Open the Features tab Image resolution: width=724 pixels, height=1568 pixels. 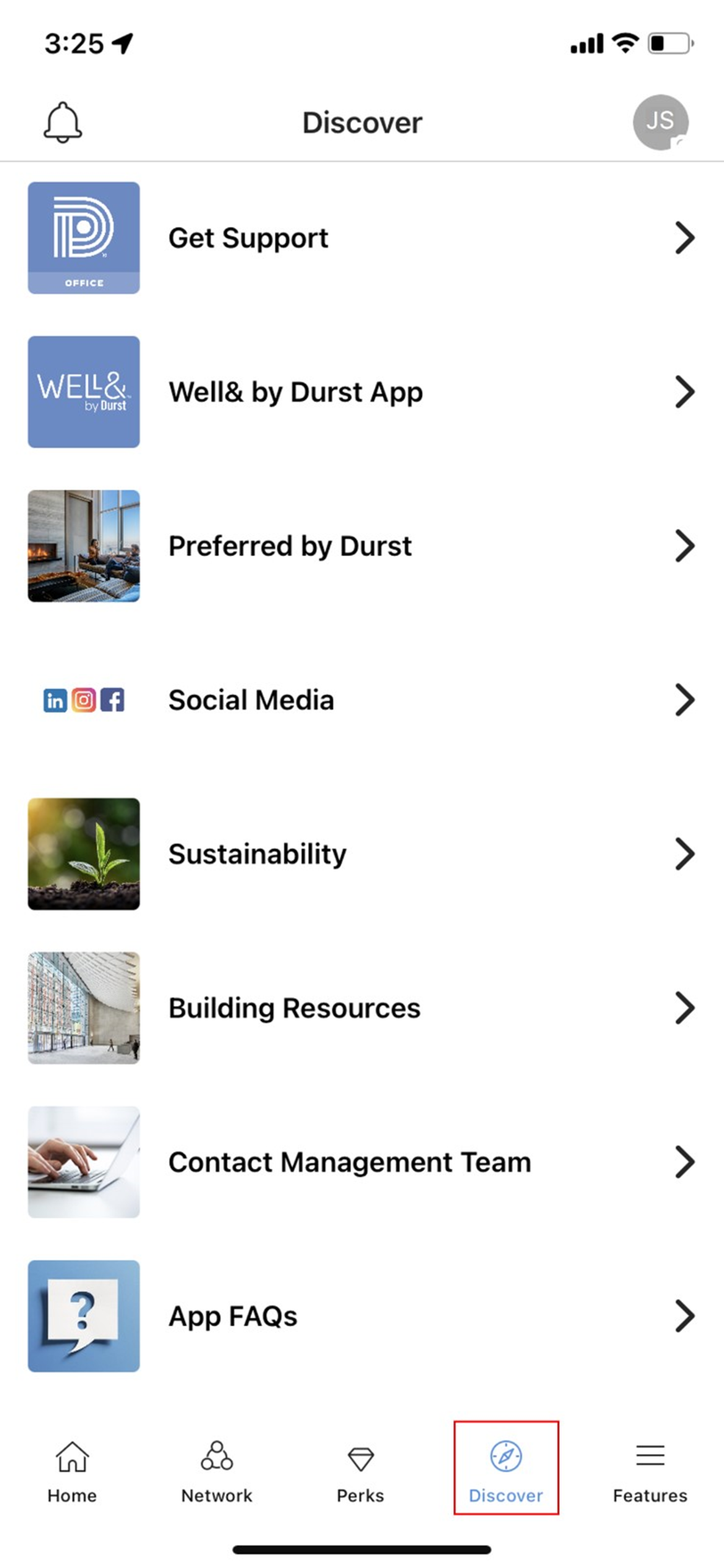651,1471
